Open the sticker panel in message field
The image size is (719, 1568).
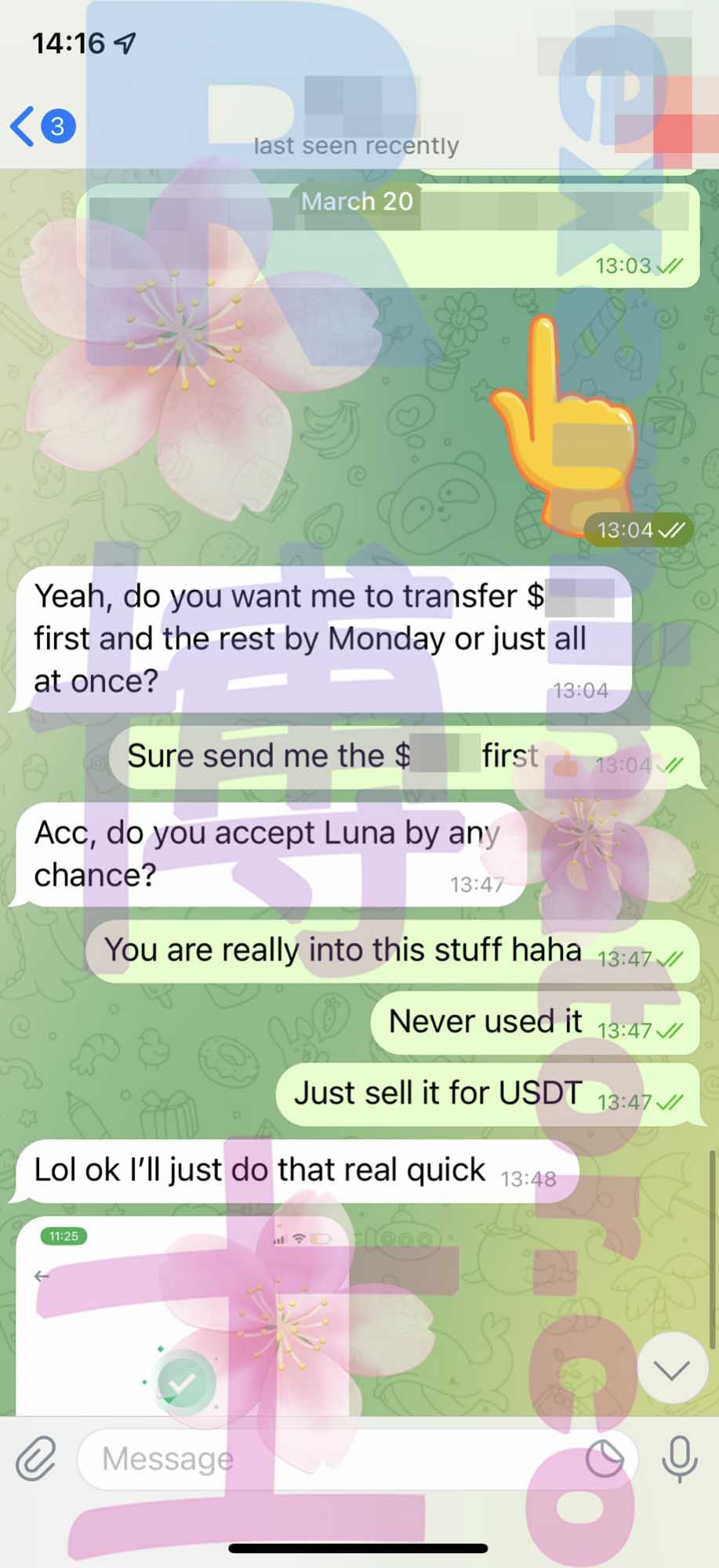tap(605, 1459)
